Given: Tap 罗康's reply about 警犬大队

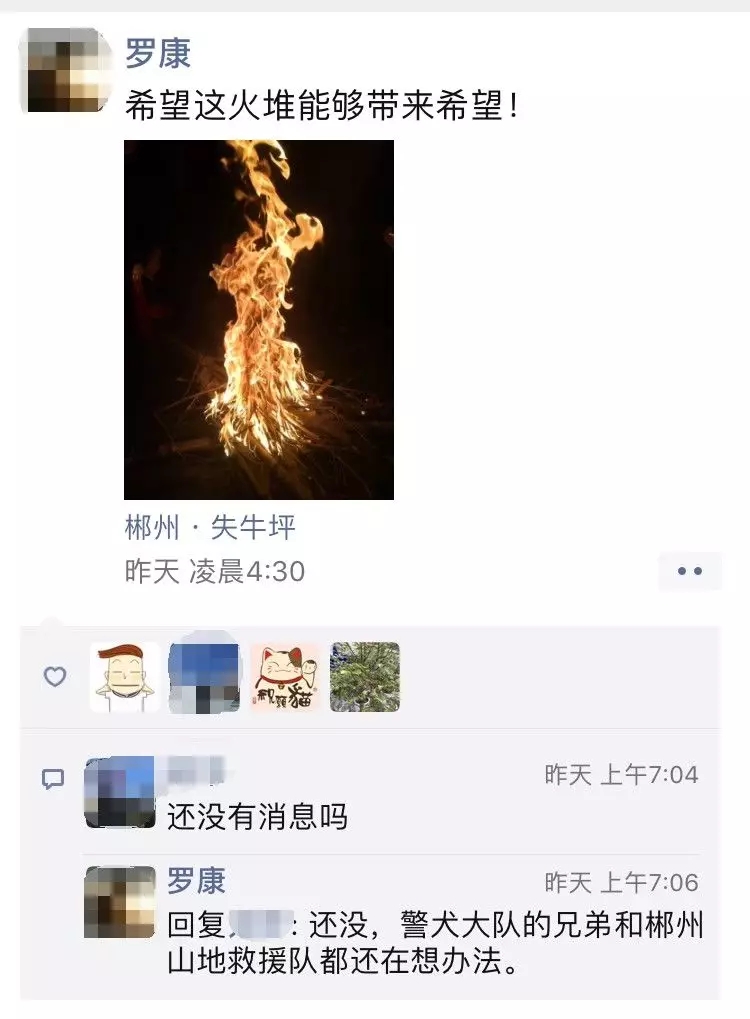Looking at the screenshot, I should 436,942.
